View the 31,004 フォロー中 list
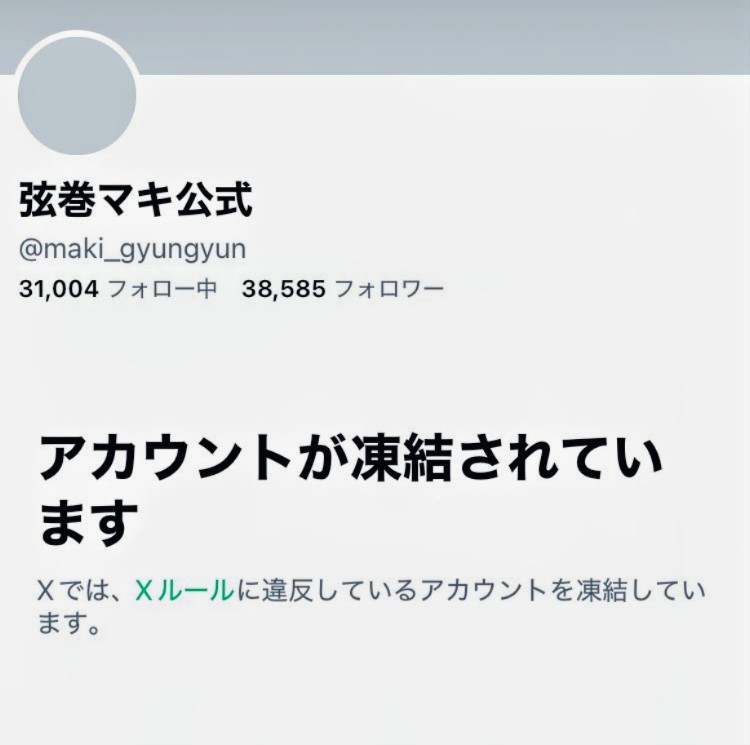750x745 pixels. (118, 290)
